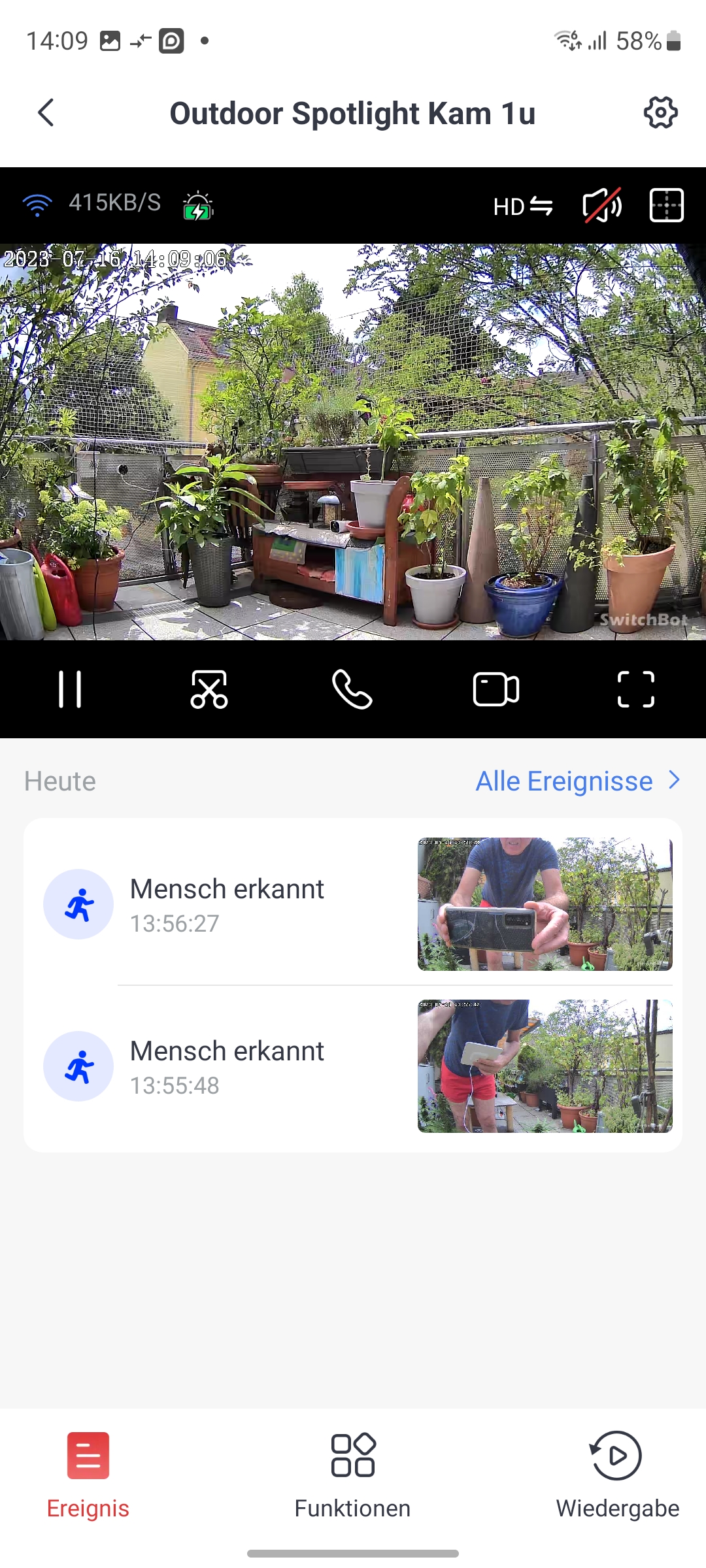Viewport: 706px width, 1568px height.
Task: Enter fullscreen view
Action: point(635,689)
